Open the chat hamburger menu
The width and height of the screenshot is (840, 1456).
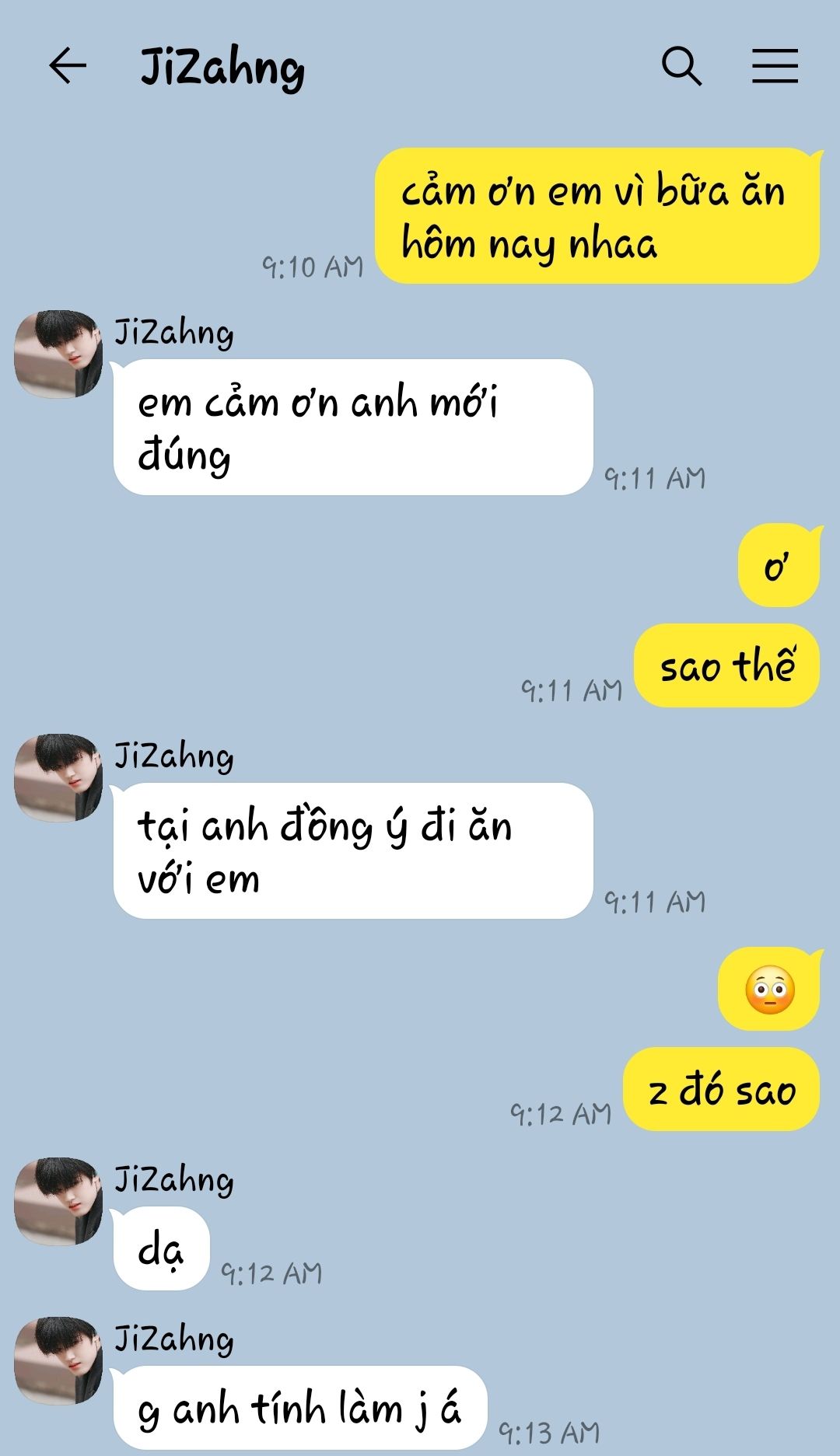775,65
